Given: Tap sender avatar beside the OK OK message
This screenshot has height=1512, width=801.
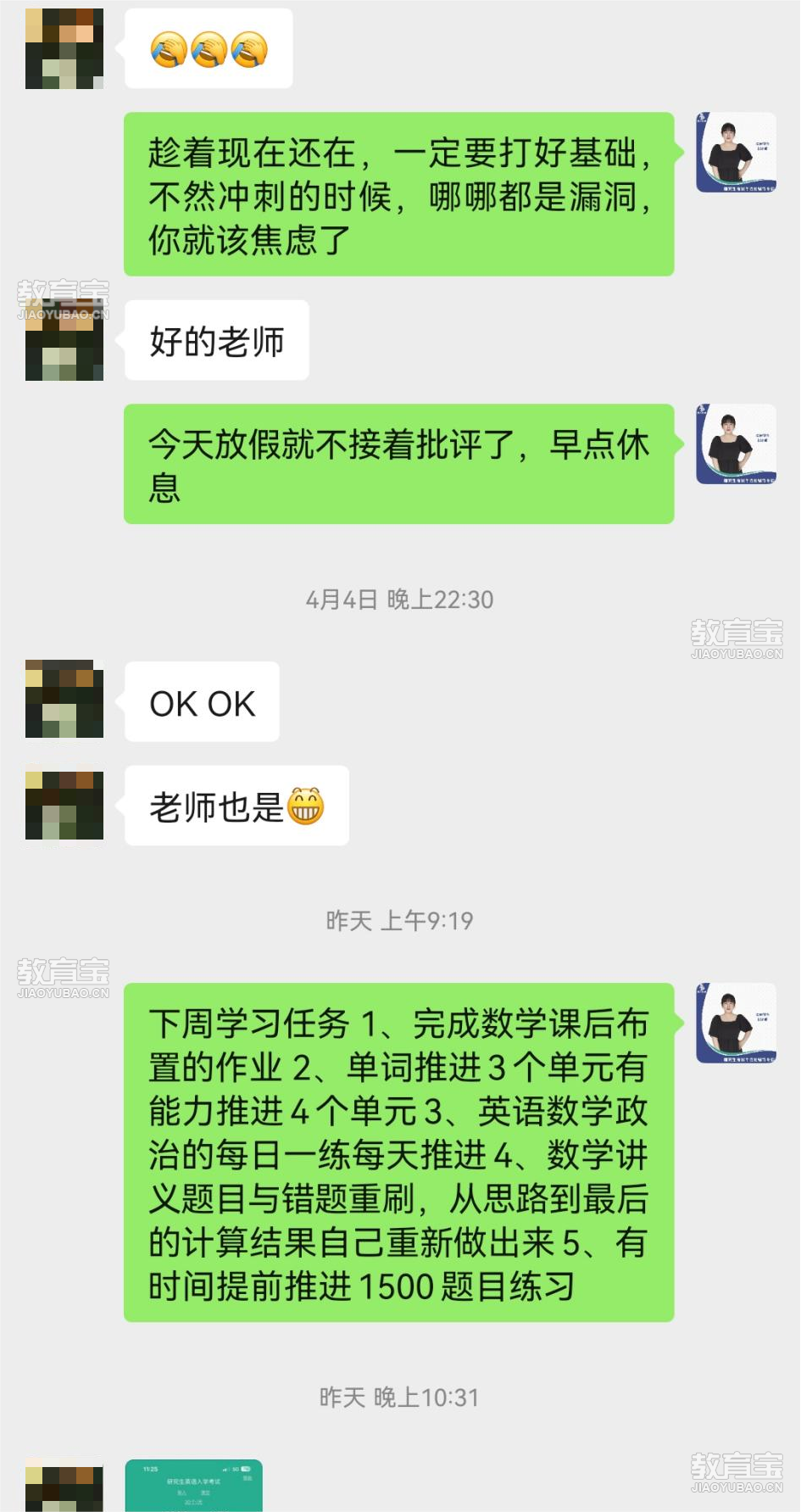Looking at the screenshot, I should 64,699.
